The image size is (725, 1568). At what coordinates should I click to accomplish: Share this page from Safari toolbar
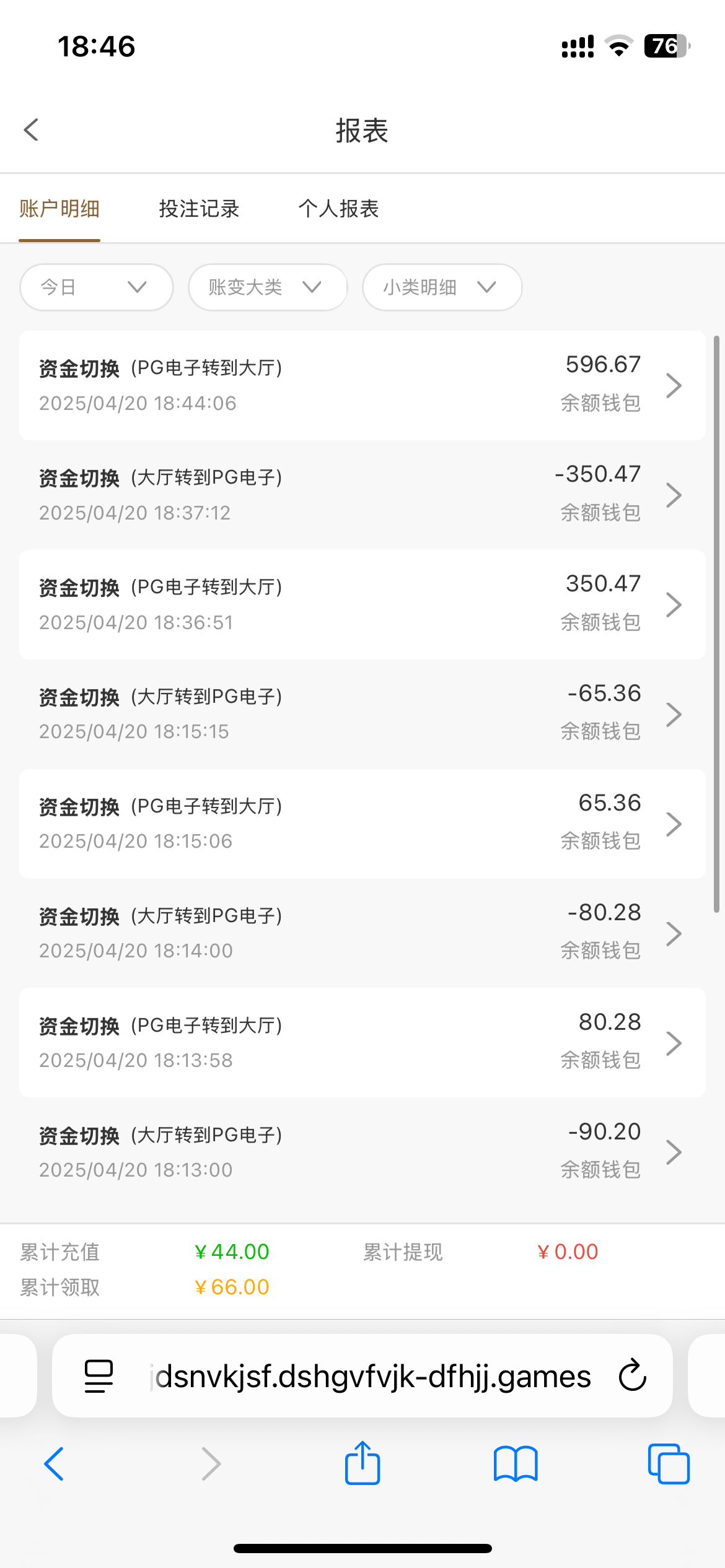[x=362, y=1464]
